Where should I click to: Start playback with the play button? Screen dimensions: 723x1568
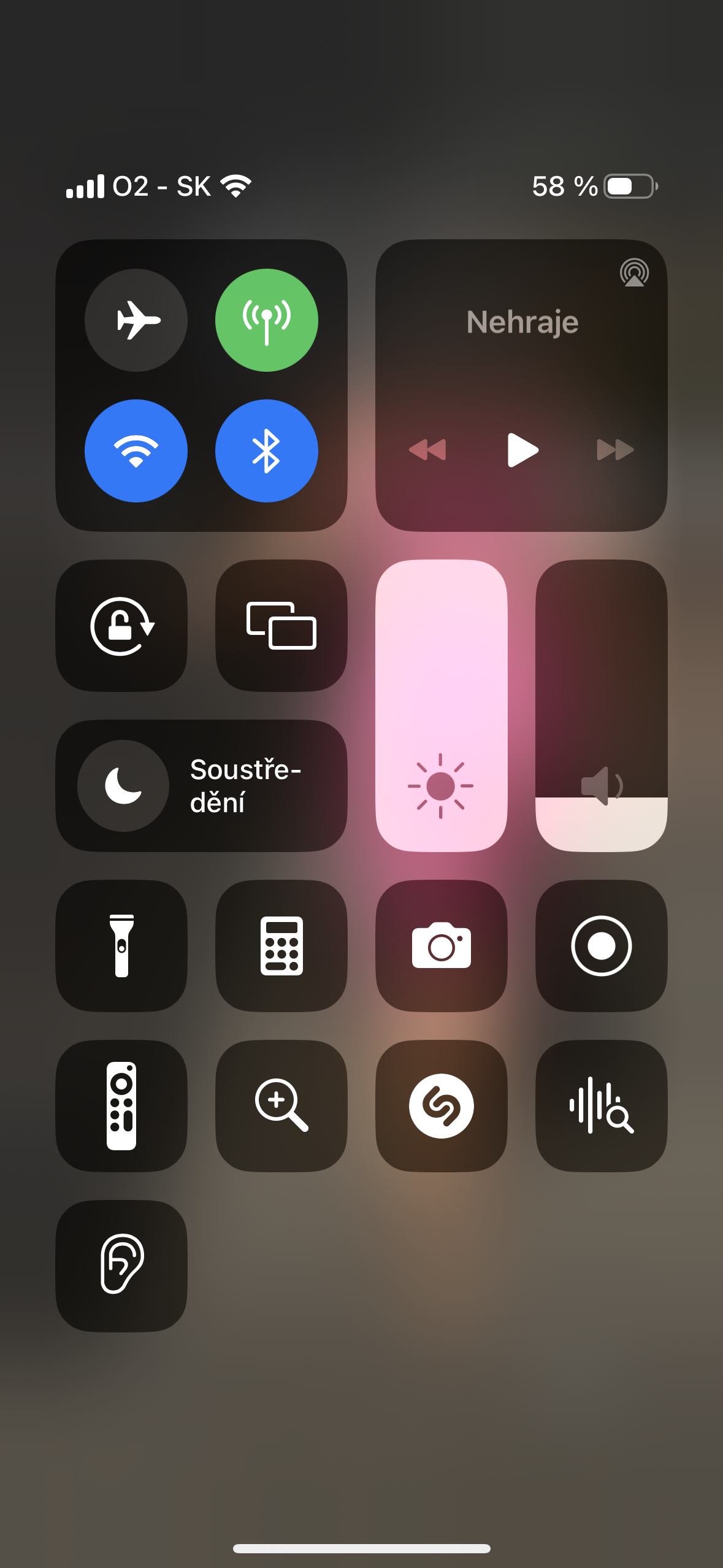(522, 450)
